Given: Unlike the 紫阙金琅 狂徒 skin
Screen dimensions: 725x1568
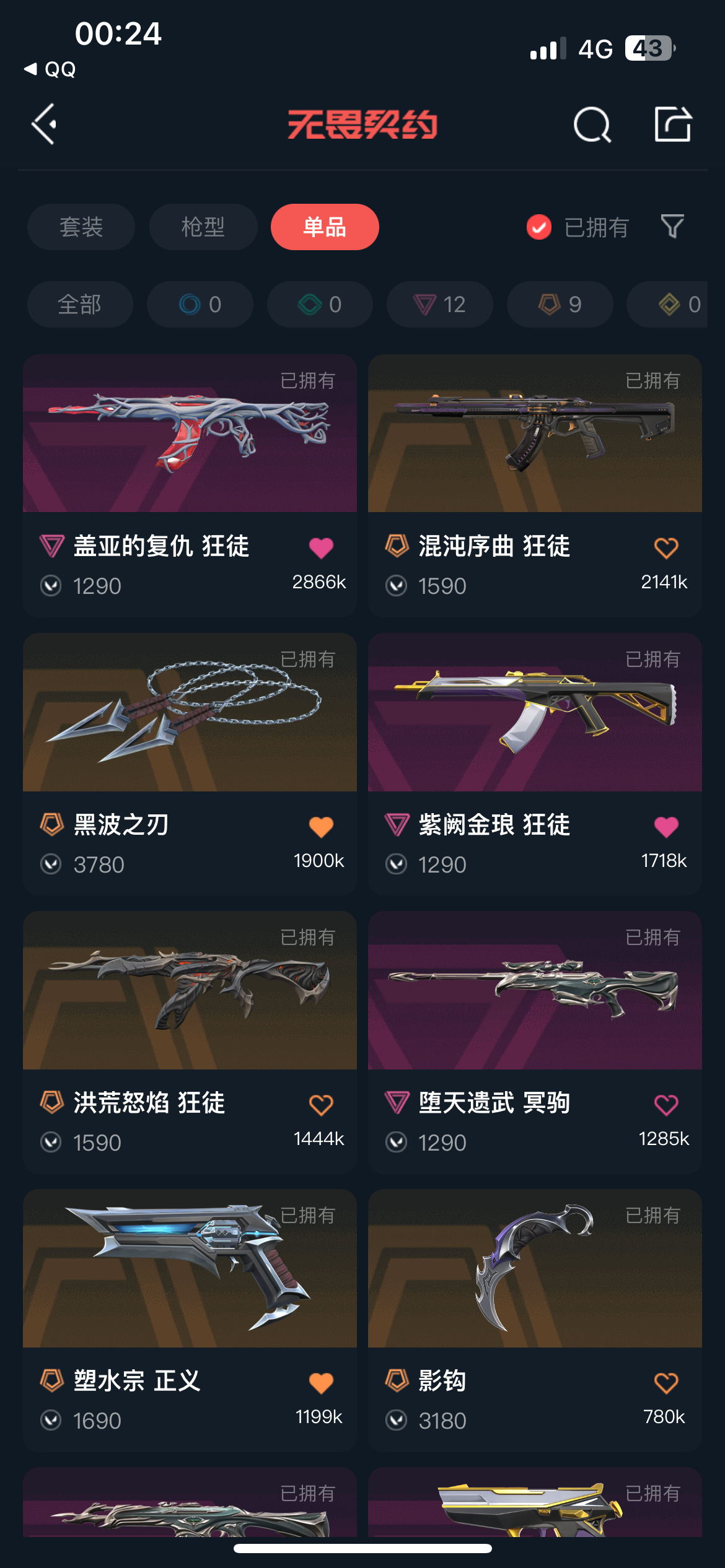Looking at the screenshot, I should pyautogui.click(x=666, y=826).
